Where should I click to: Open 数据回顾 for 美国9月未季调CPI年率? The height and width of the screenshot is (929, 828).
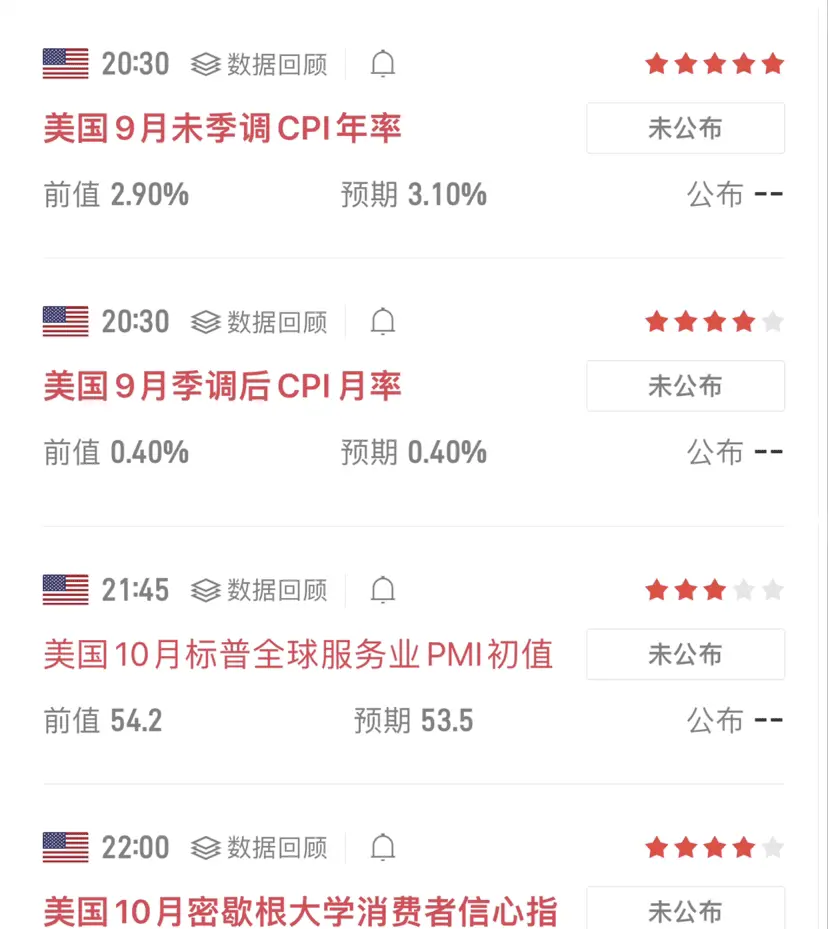tap(260, 65)
